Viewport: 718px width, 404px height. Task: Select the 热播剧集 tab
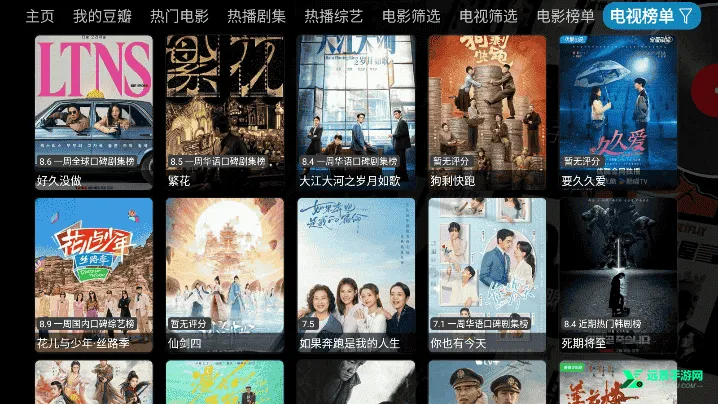point(256,16)
